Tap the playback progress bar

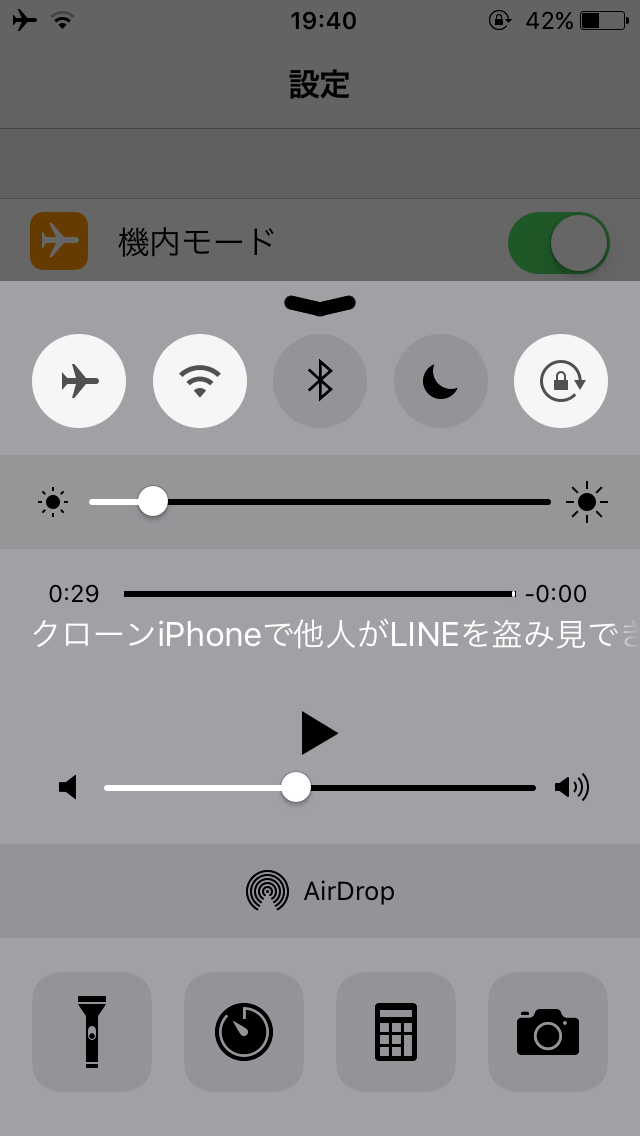coord(318,594)
